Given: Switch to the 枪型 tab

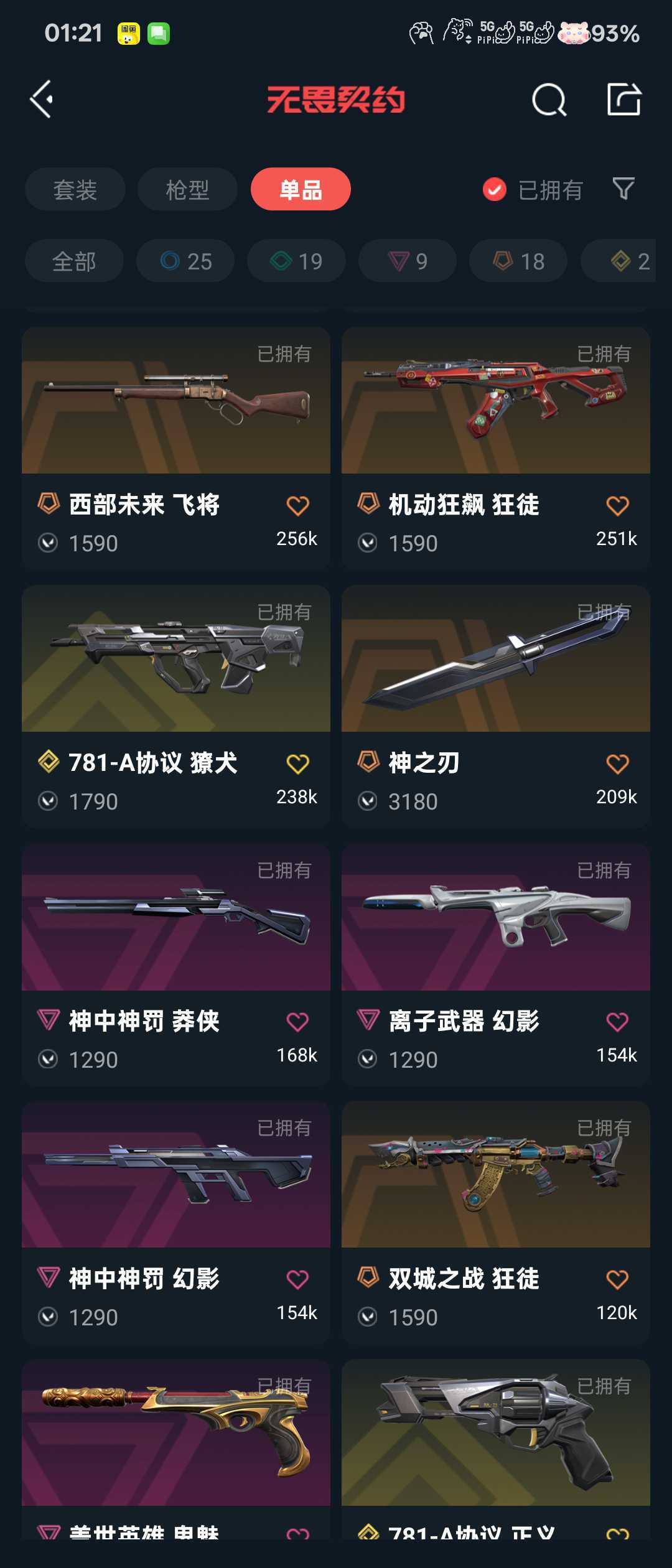Looking at the screenshot, I should point(187,189).
